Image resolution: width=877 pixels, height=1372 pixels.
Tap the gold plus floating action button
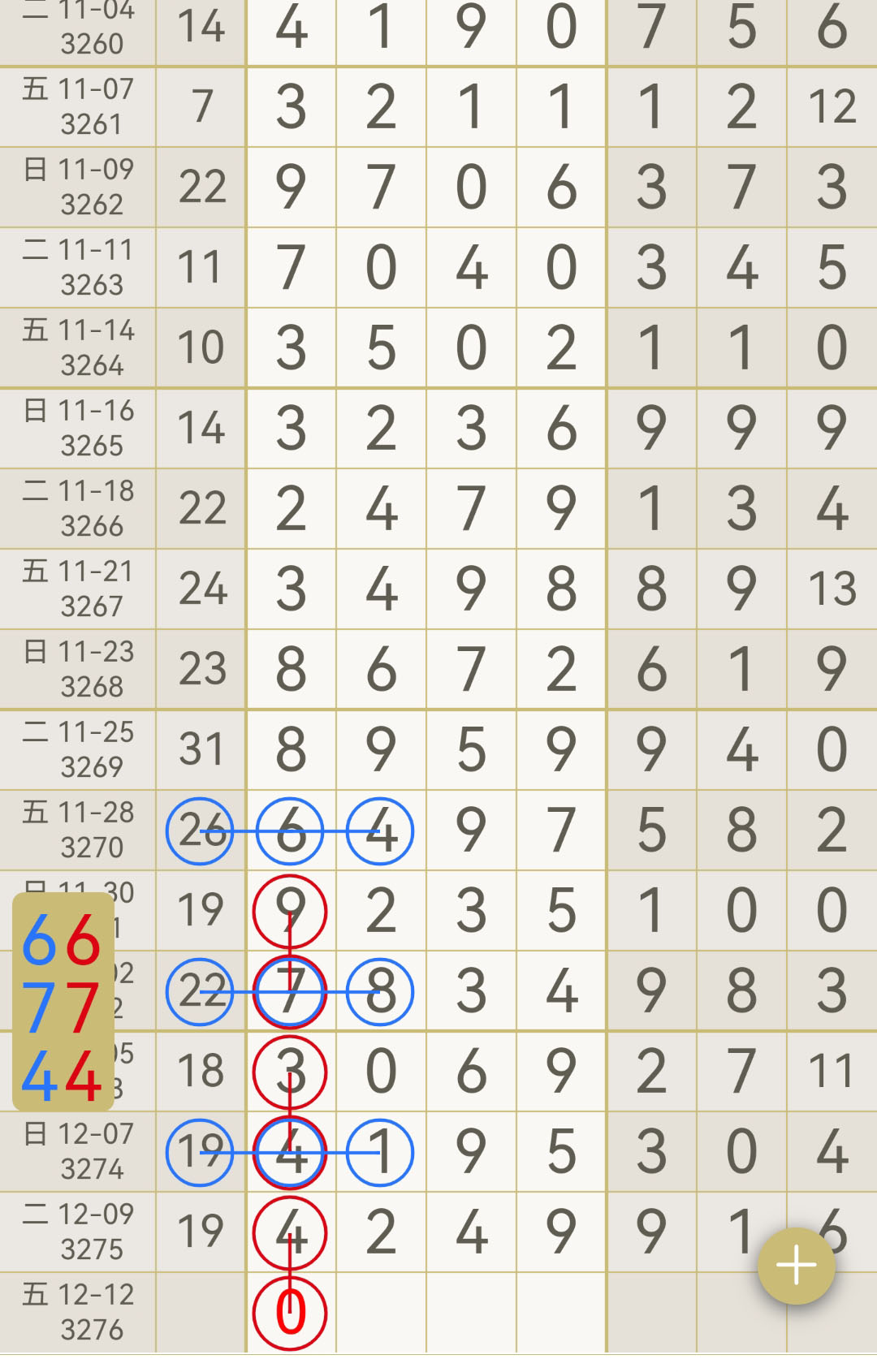(x=797, y=1264)
